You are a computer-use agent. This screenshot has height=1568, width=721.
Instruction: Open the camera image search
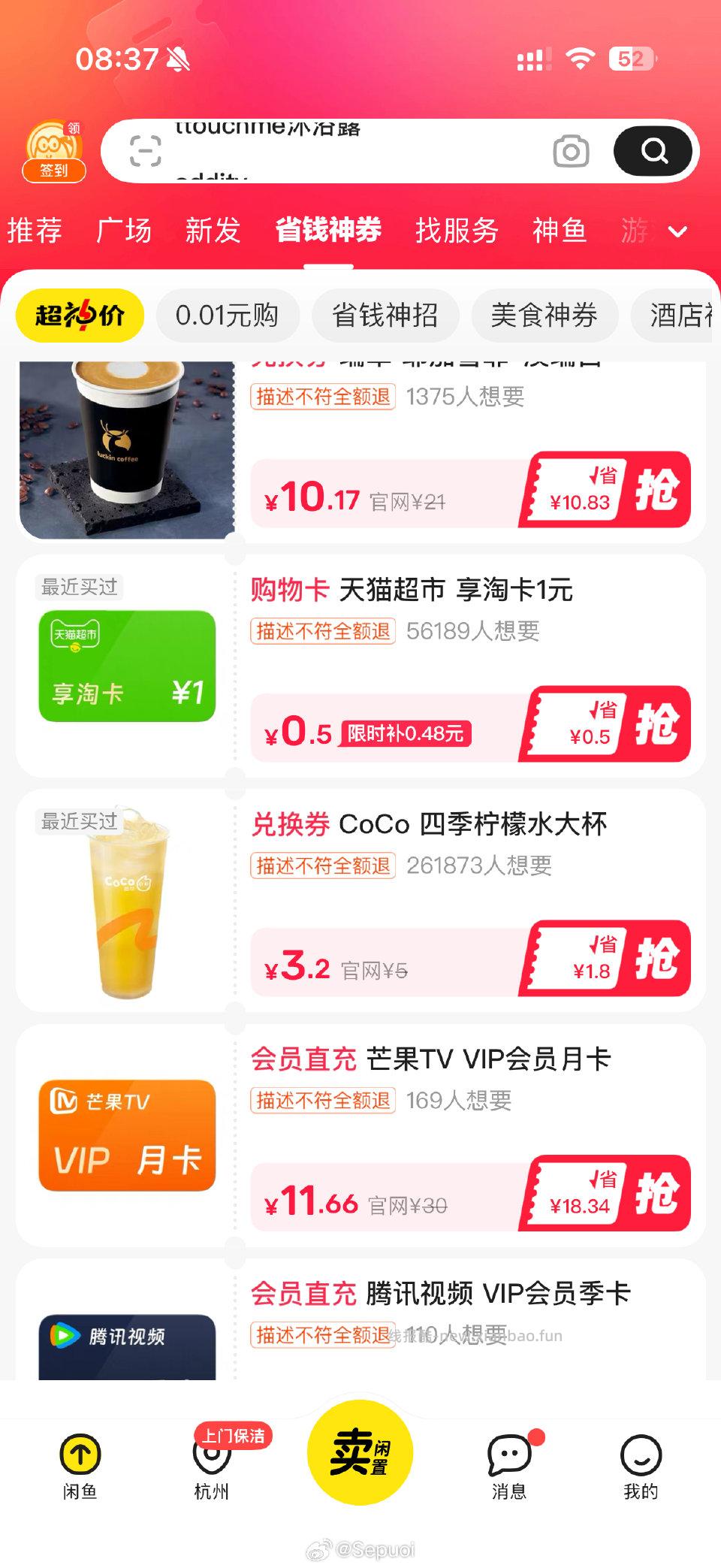pyautogui.click(x=573, y=150)
